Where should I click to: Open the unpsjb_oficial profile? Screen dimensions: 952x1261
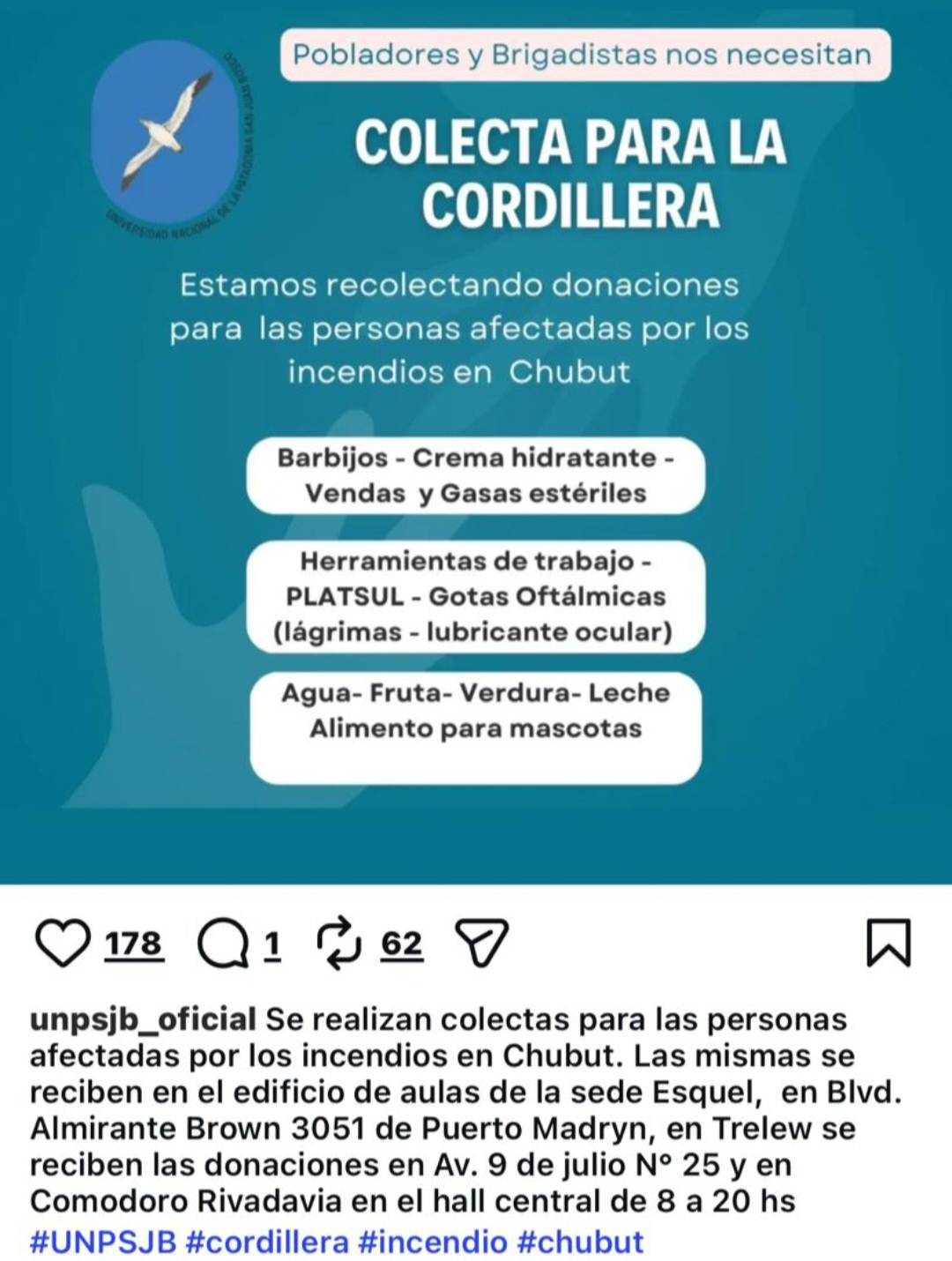pos(143,1019)
